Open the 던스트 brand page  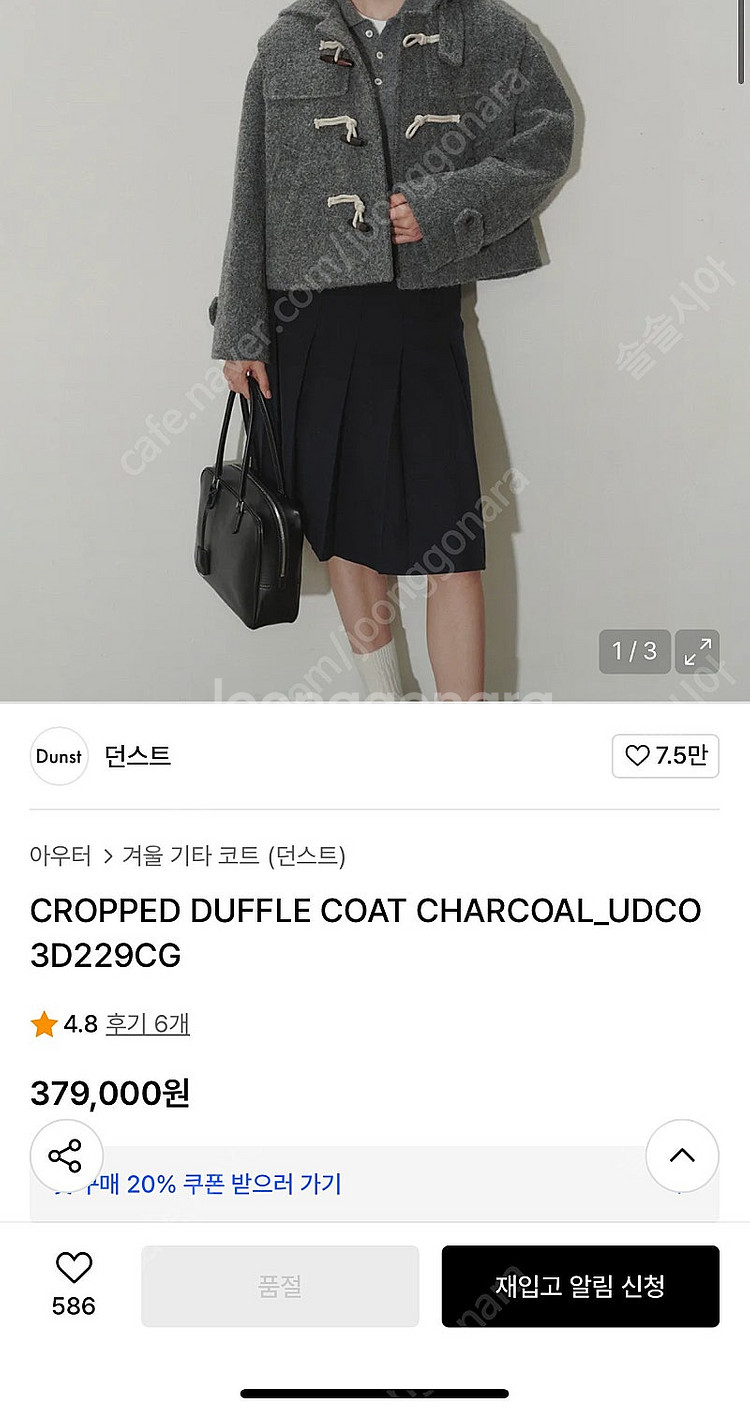click(137, 756)
